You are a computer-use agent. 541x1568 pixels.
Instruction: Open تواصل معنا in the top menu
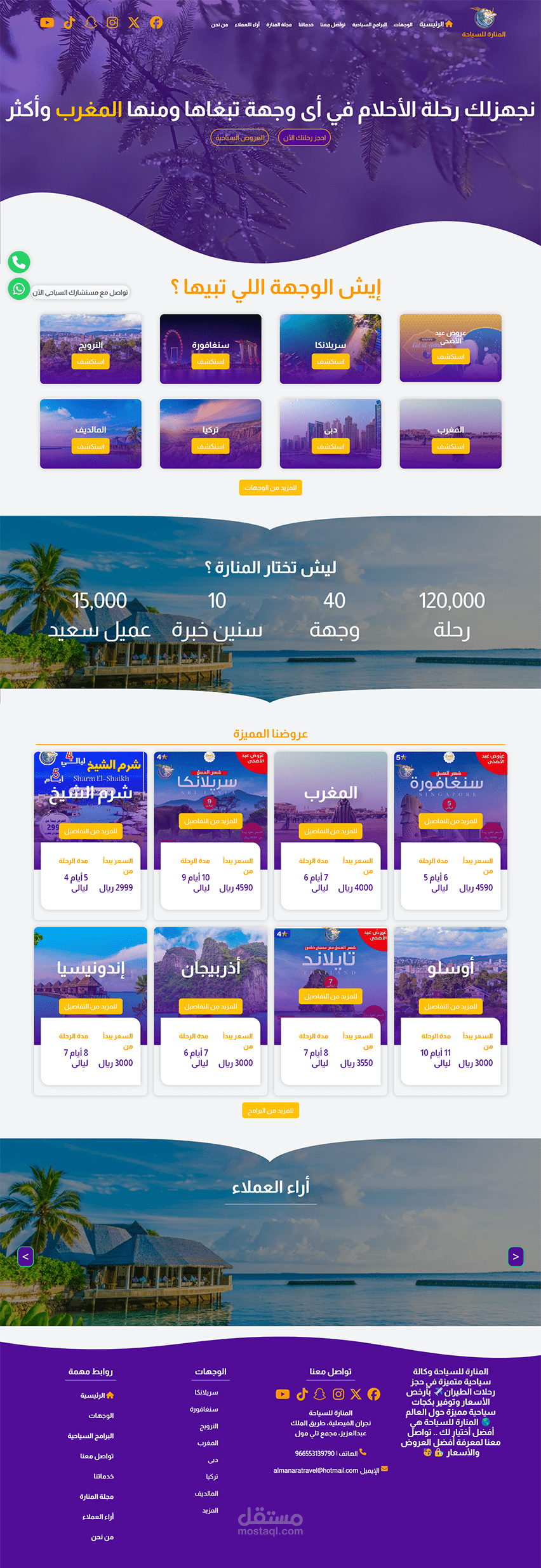[333, 25]
